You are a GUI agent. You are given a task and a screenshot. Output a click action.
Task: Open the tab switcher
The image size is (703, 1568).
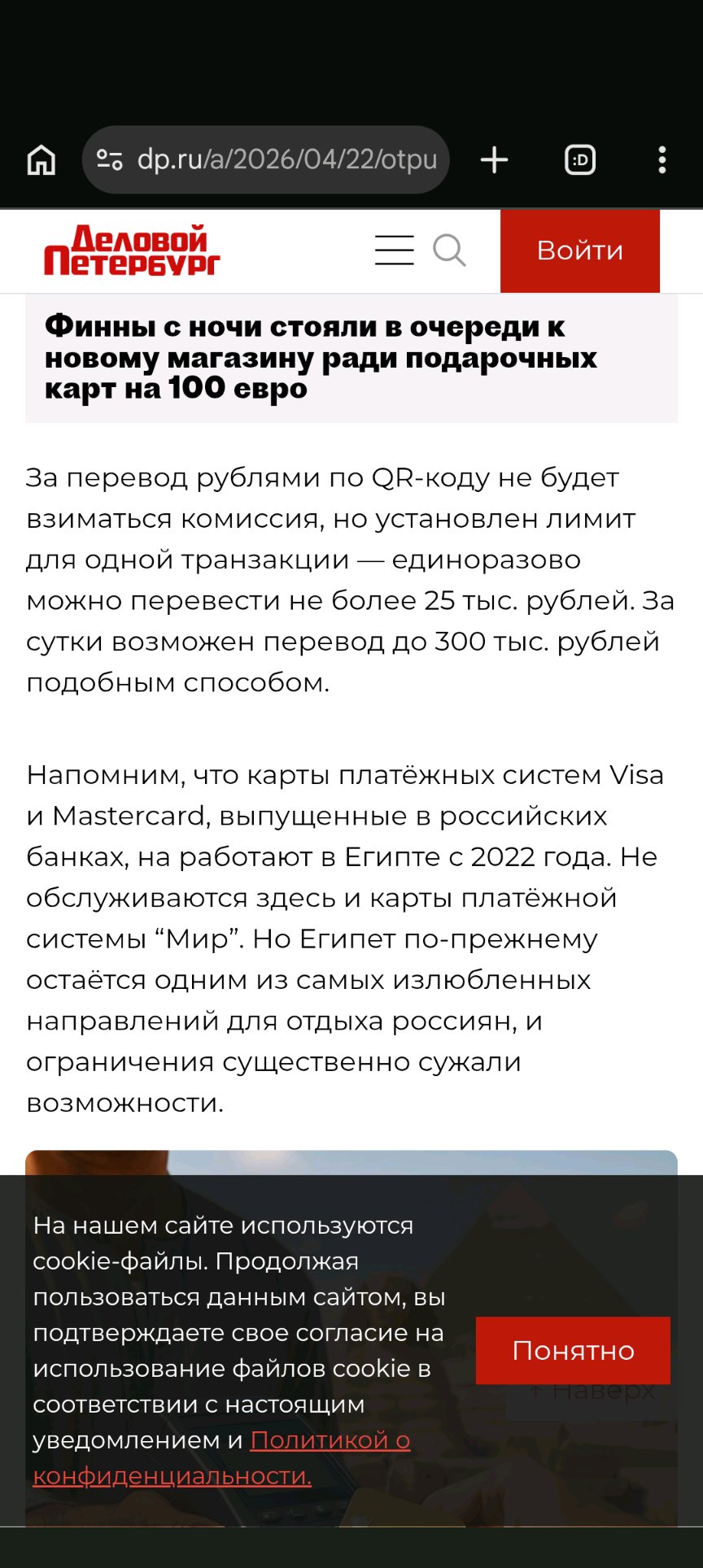click(580, 159)
